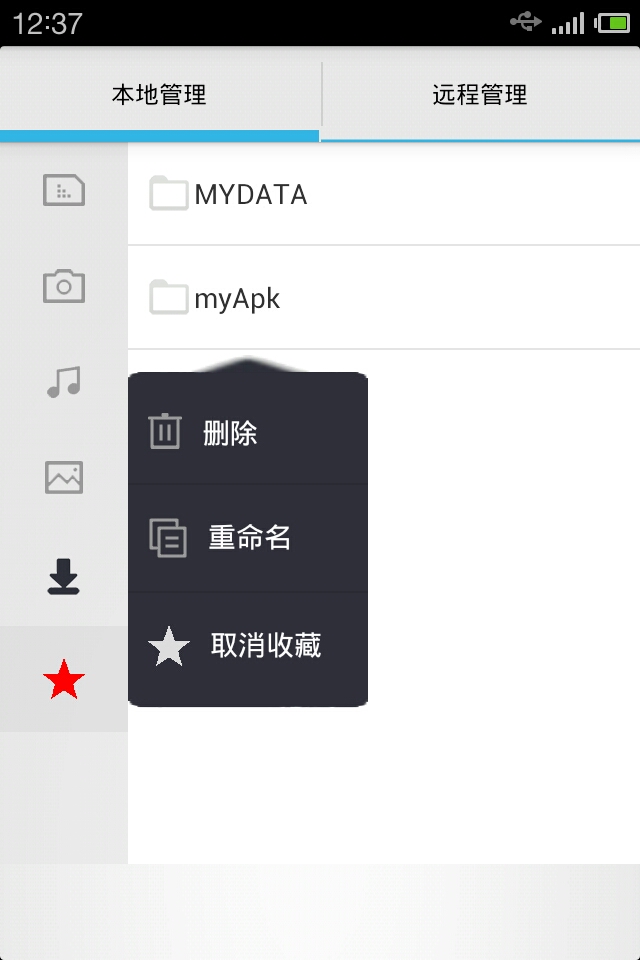This screenshot has width=640, height=960.
Task: Open the SD card storage category
Action: (64, 190)
